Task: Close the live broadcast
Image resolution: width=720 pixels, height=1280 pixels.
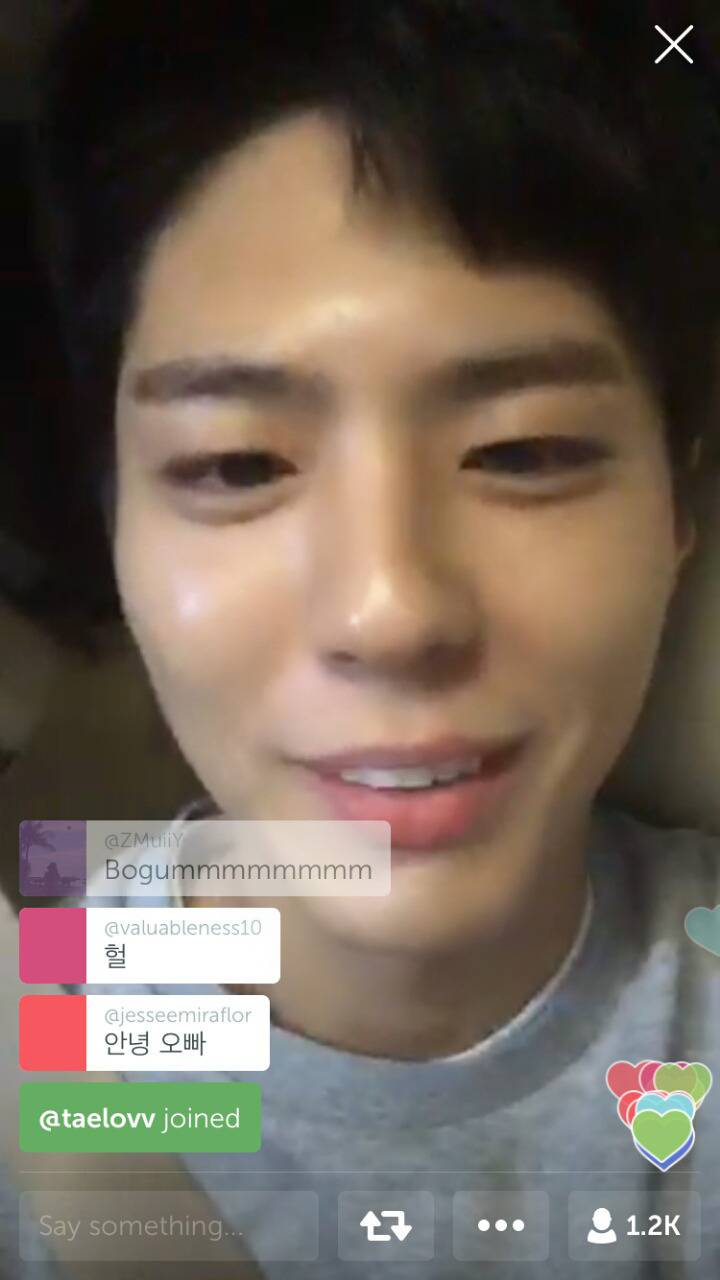Action: pos(673,45)
